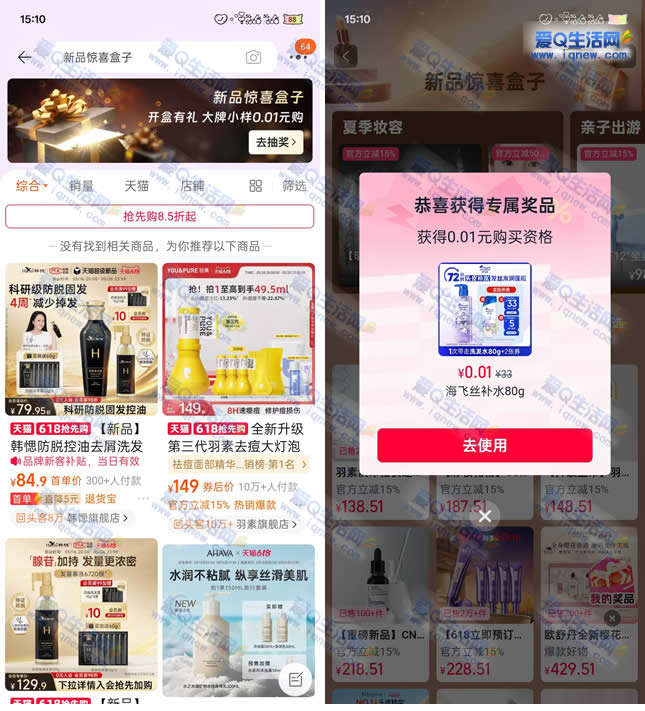Image resolution: width=645 pixels, height=711 pixels.
Task: Tap the 抢先购8.5折起 promo bar
Action: pyautogui.click(x=160, y=216)
